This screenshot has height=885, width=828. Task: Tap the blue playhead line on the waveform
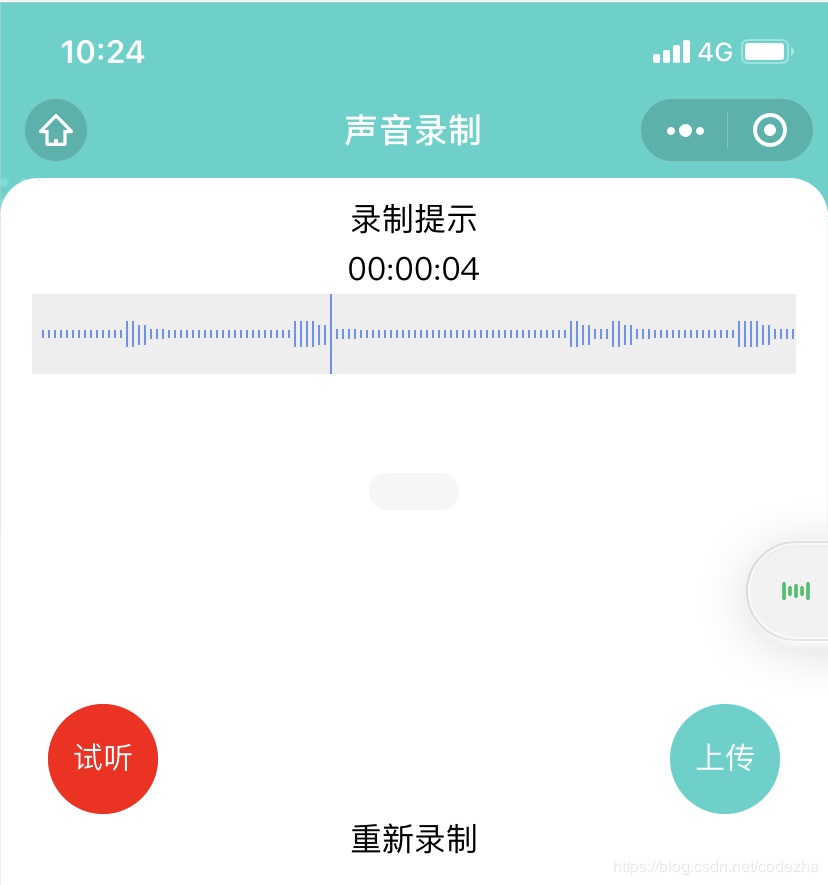pyautogui.click(x=331, y=334)
